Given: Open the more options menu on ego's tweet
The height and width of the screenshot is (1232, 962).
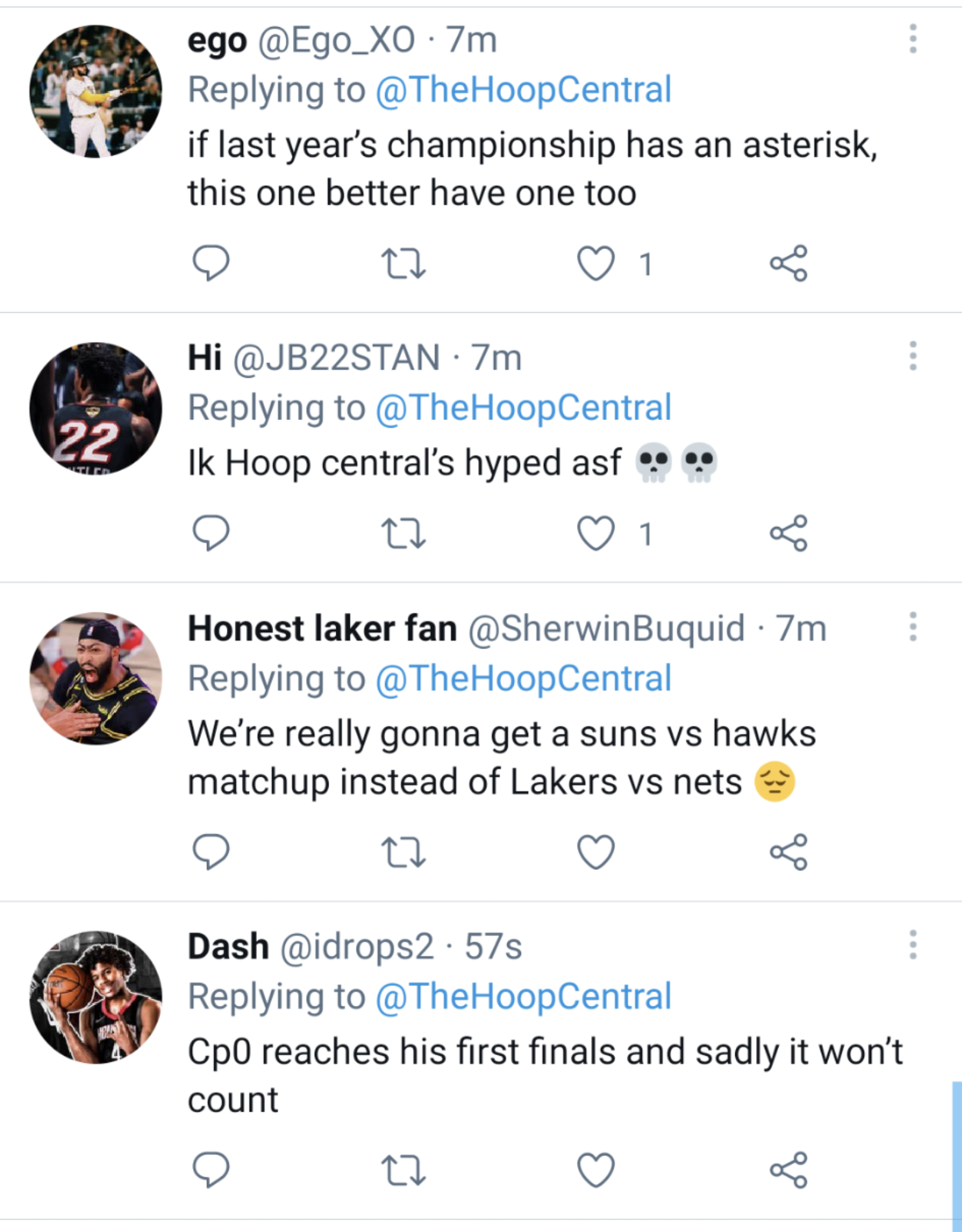Looking at the screenshot, I should pyautogui.click(x=912, y=37).
